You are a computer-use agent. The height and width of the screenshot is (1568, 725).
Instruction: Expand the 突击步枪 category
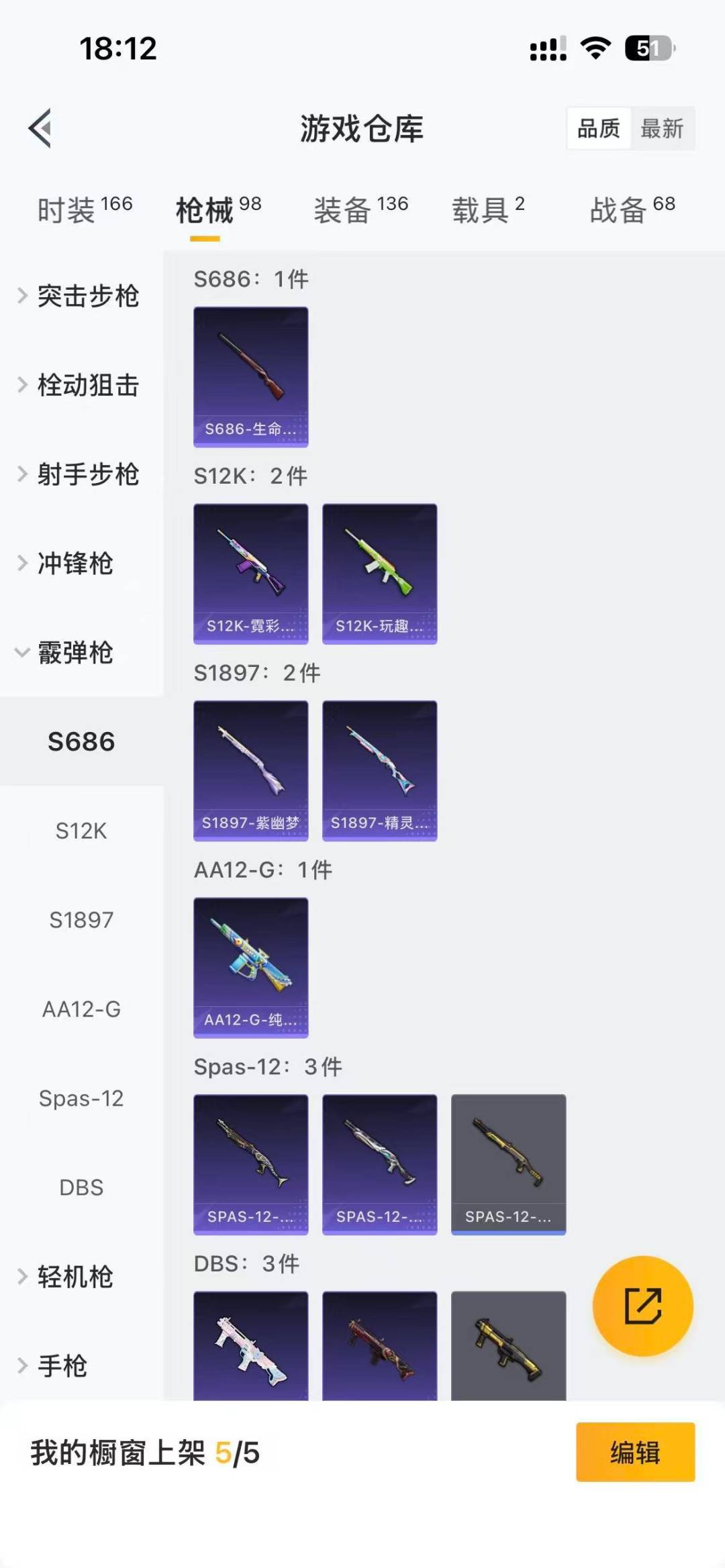(x=87, y=297)
